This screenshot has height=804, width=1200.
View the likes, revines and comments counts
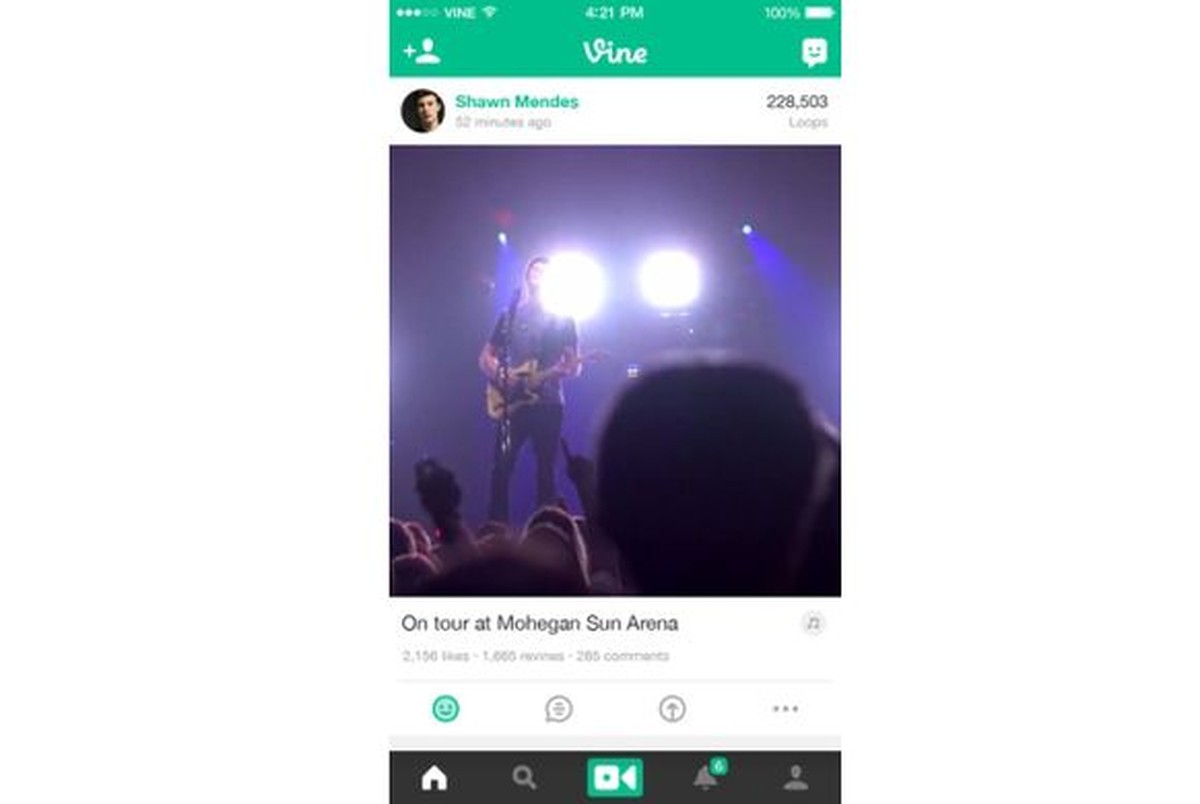pos(535,656)
